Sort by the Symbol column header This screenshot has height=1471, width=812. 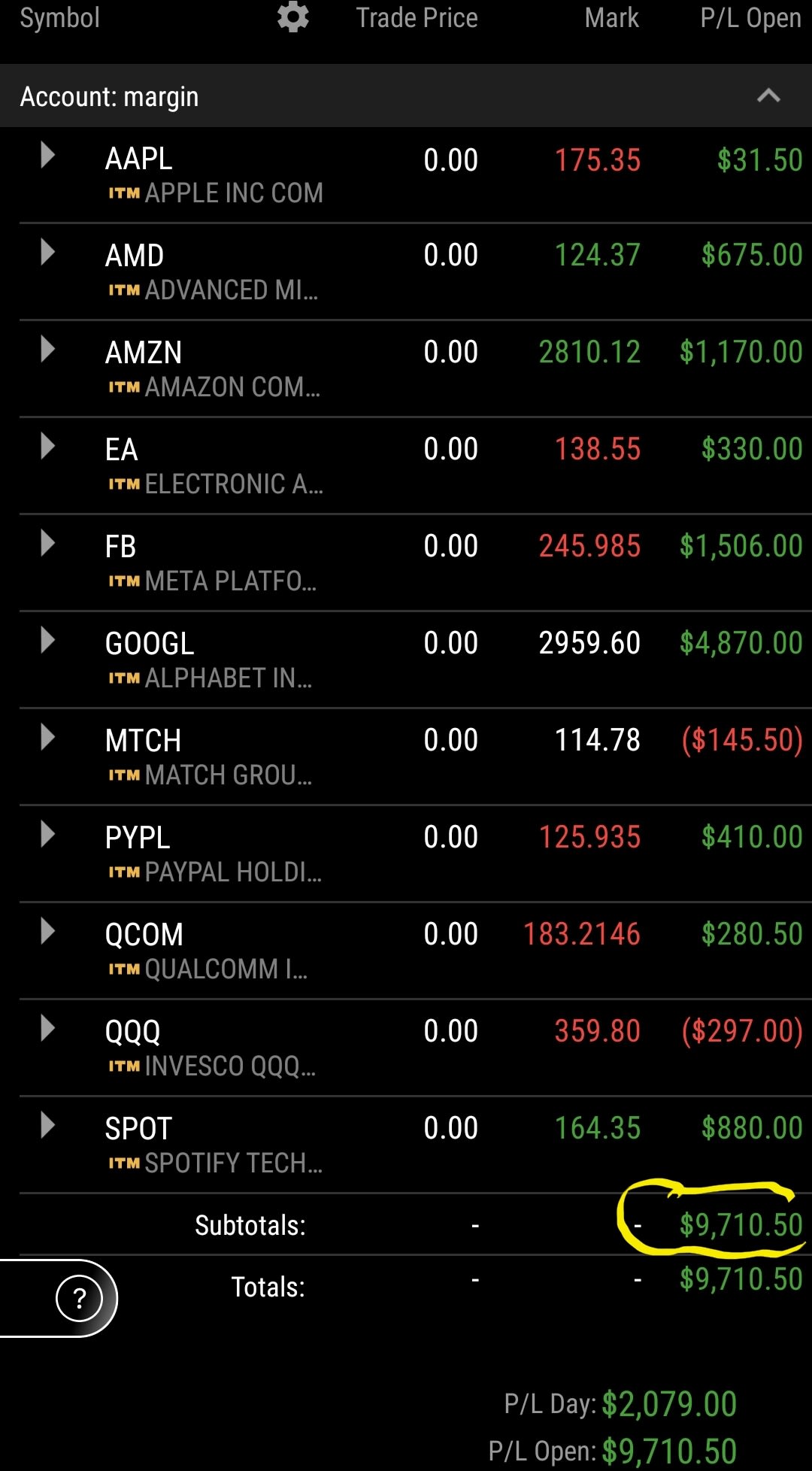pos(60,18)
